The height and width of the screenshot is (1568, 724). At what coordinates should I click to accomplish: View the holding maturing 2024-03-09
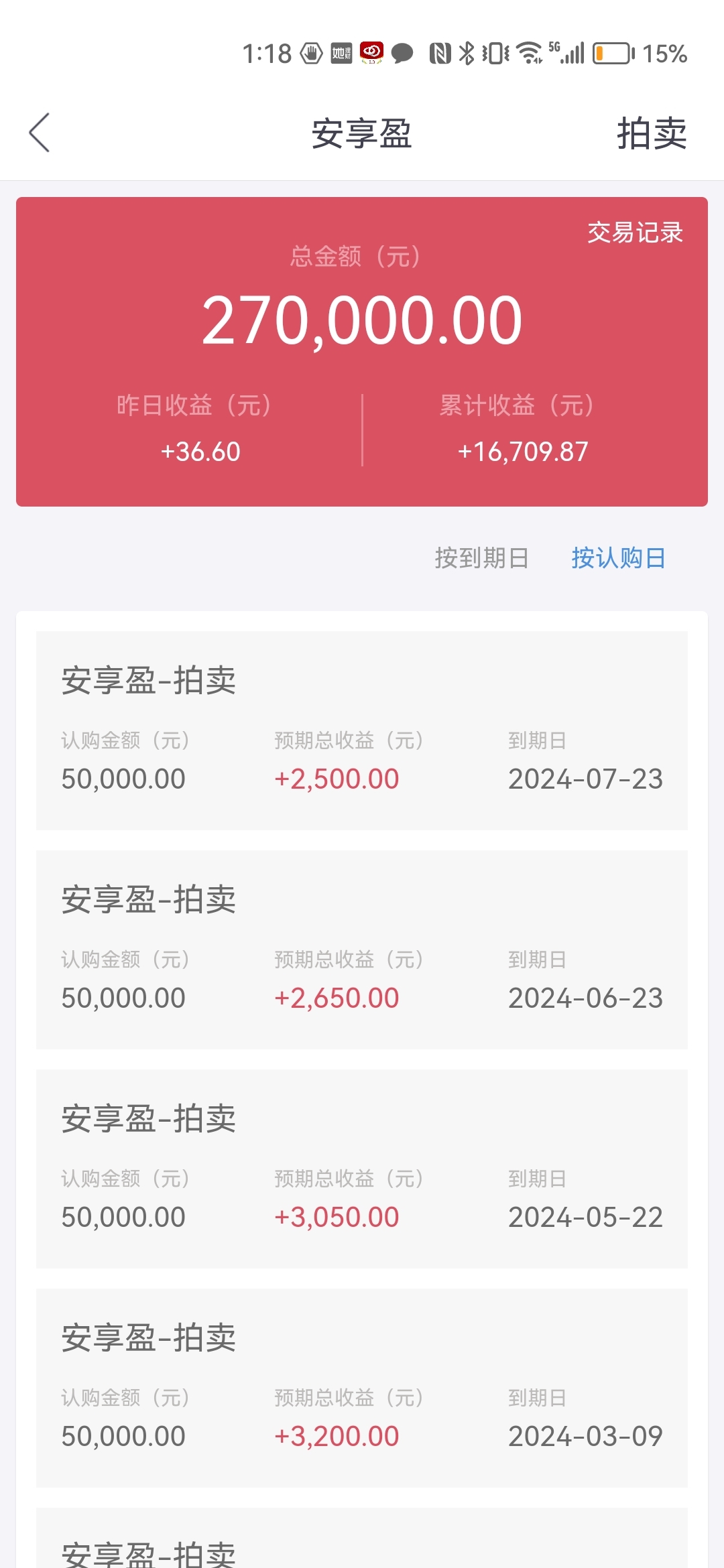coord(362,1388)
